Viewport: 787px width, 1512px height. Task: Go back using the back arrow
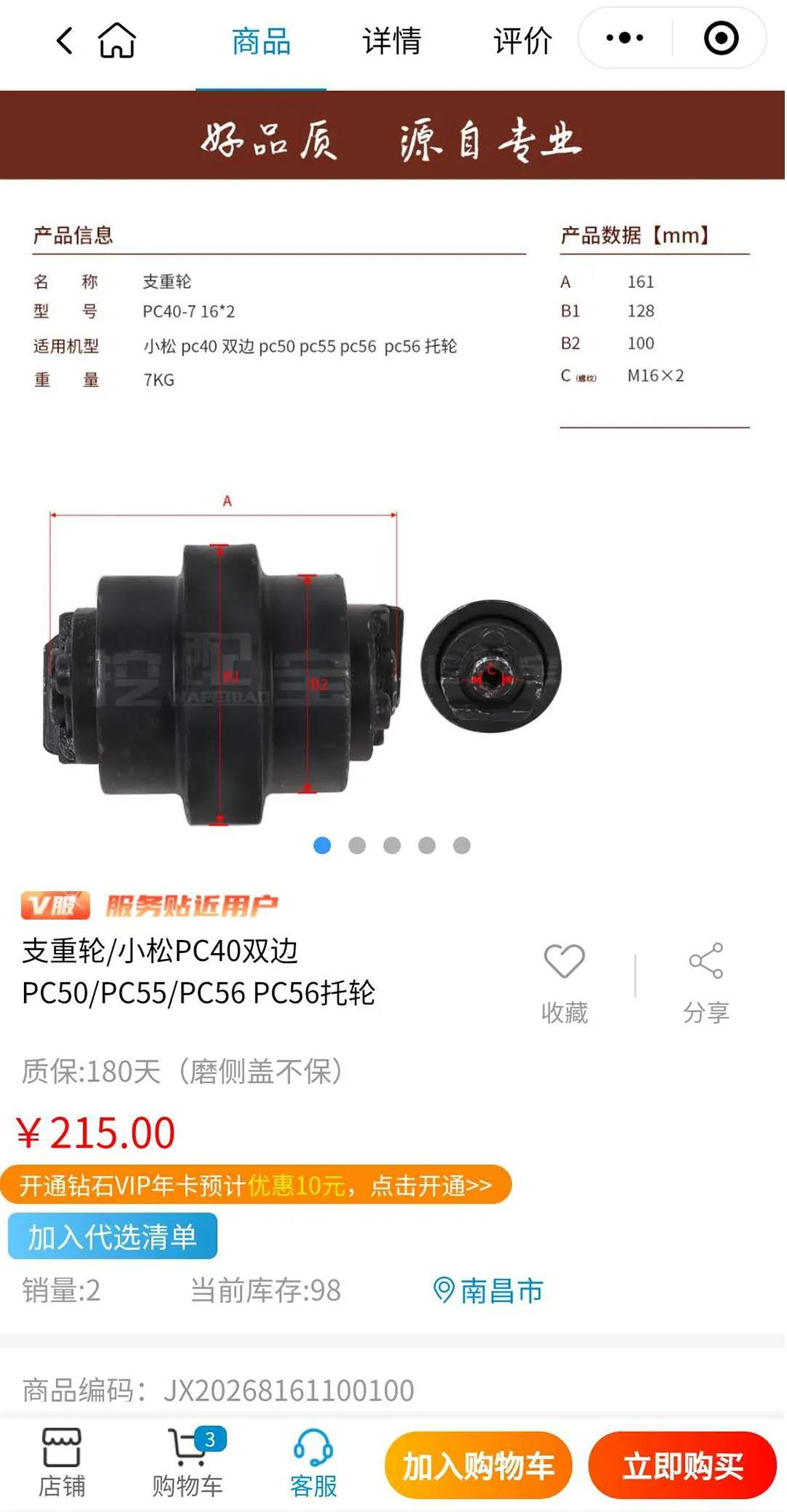point(65,41)
